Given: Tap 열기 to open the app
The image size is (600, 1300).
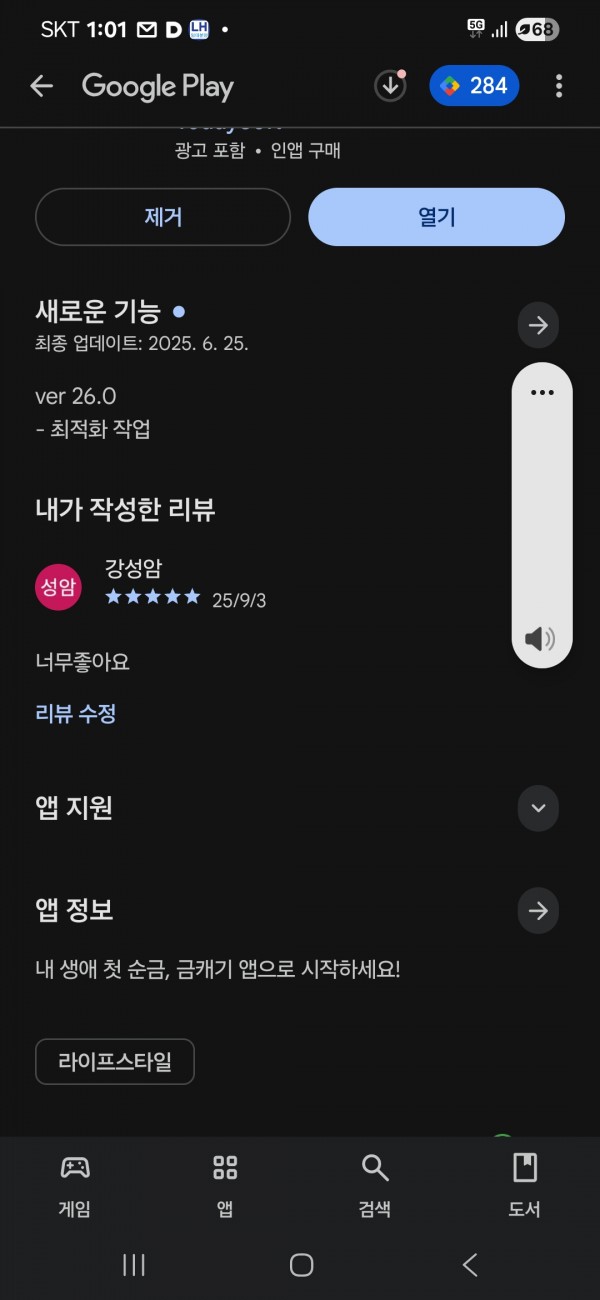Looking at the screenshot, I should 436,217.
